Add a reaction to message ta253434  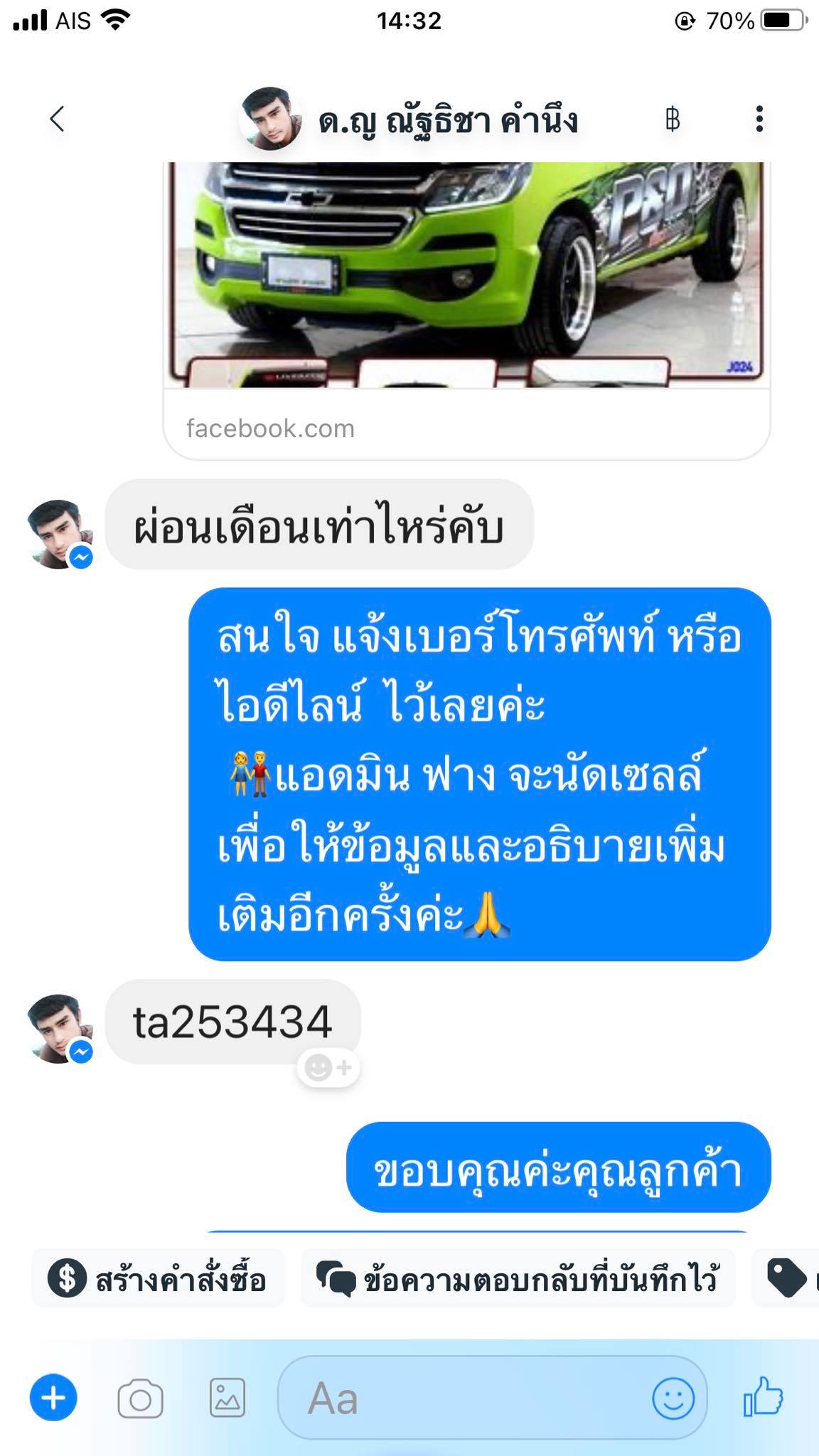click(328, 1067)
